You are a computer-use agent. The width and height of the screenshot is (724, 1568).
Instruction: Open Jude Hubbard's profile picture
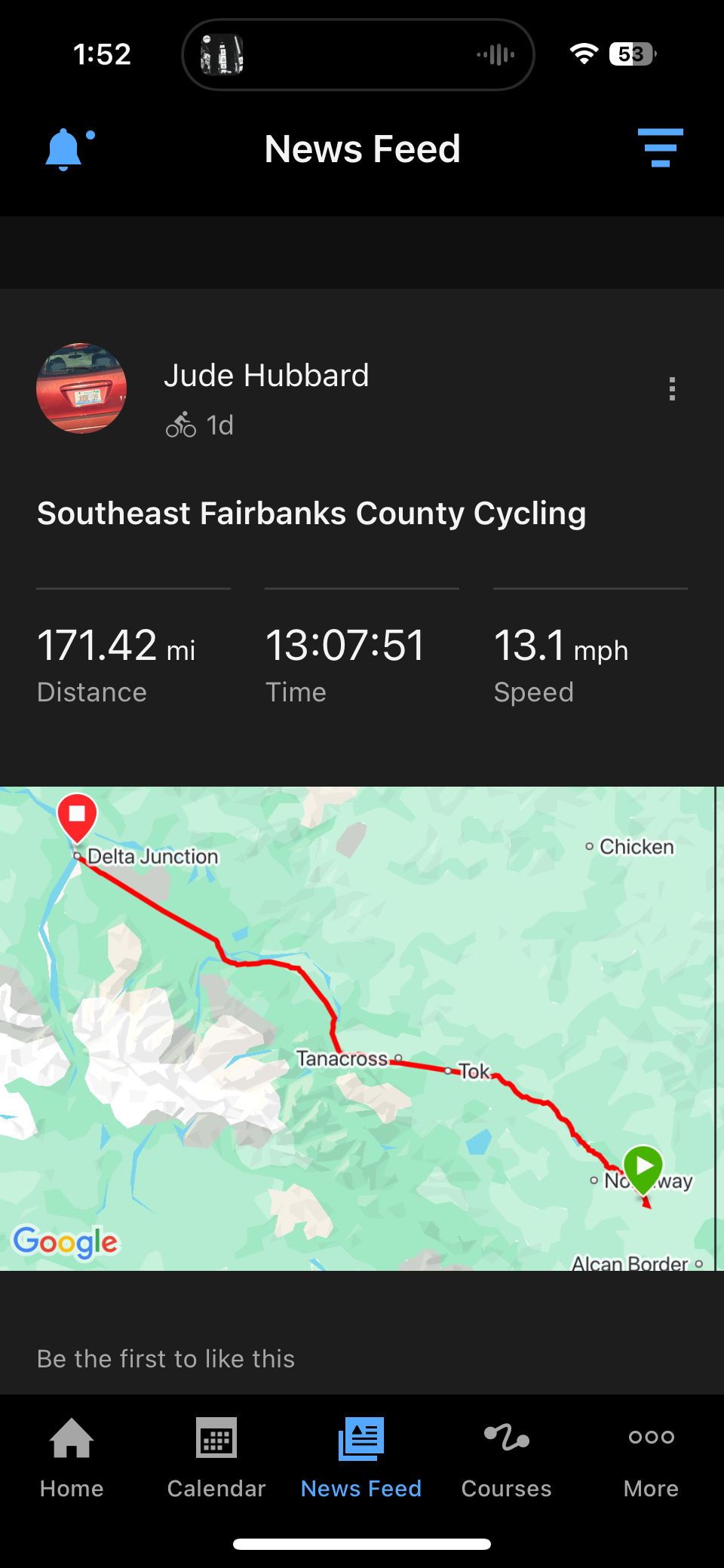click(x=81, y=388)
